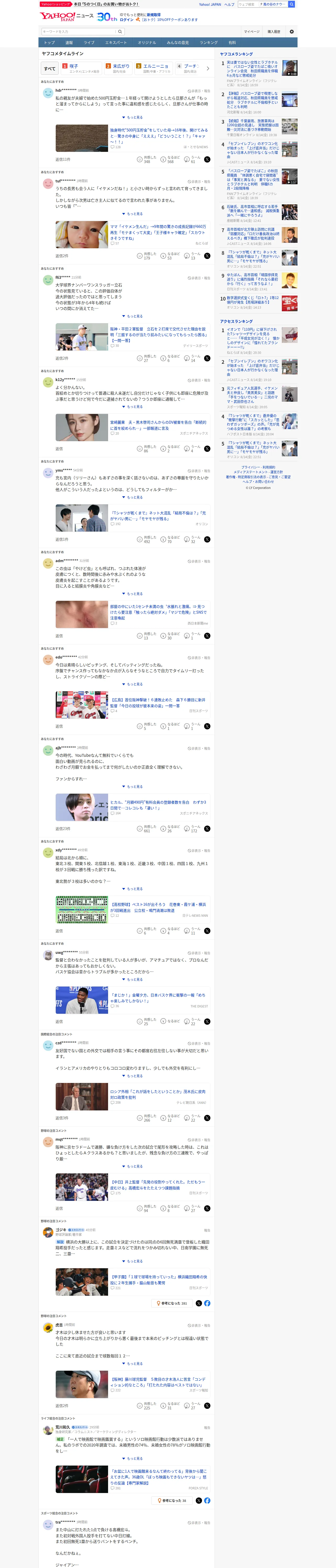Open 購入履歴 purchase history
The height and width of the screenshot is (1568, 336).
click(274, 32)
